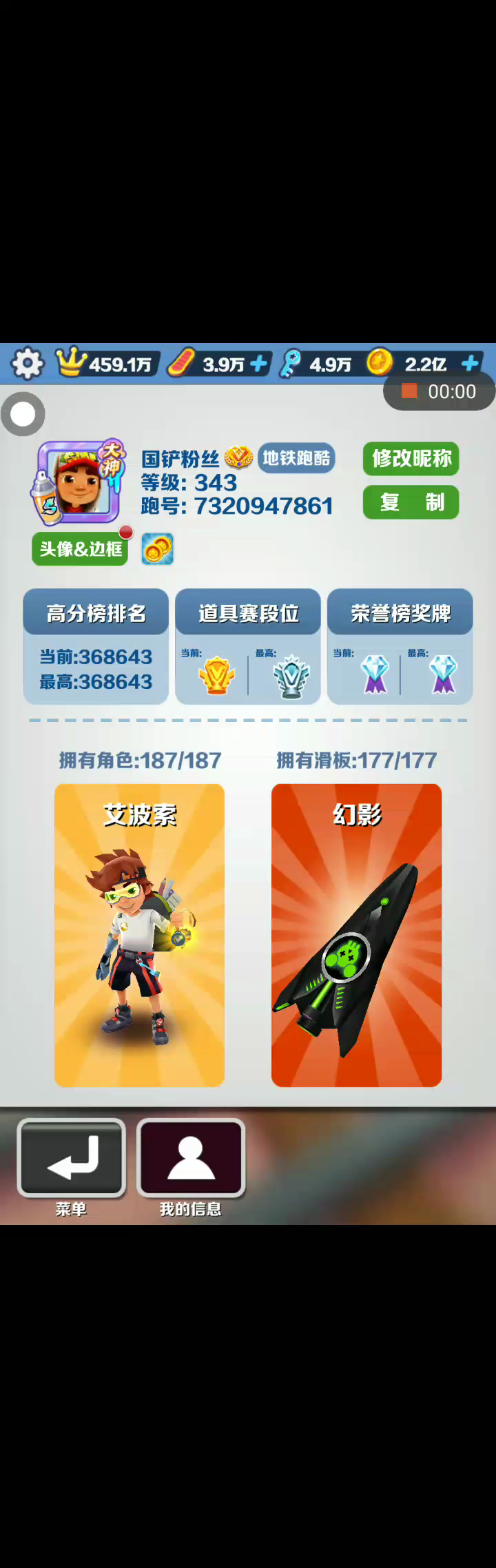Open the 艾波索 character card
Screen dimensions: 496x1568
[x=139, y=935]
